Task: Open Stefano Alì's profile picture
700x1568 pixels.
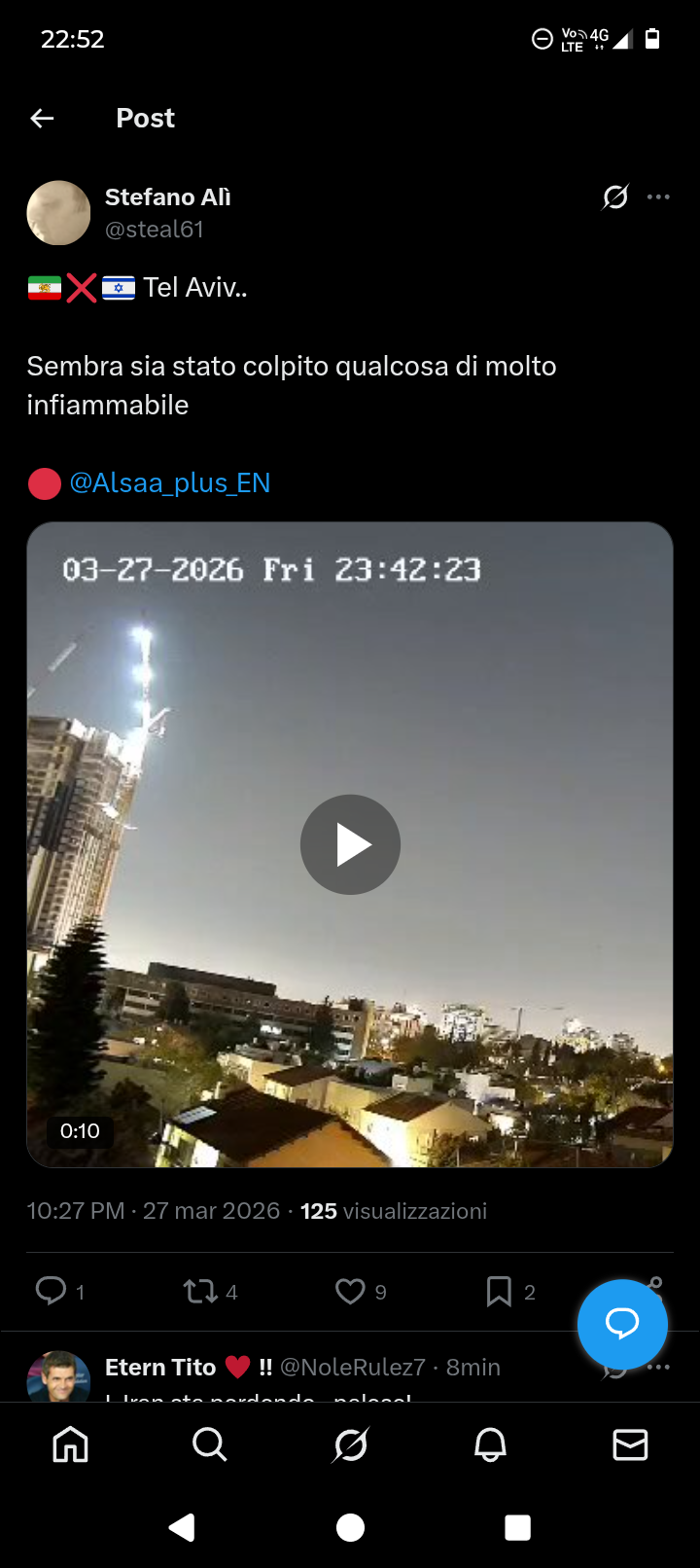Action: point(58,213)
